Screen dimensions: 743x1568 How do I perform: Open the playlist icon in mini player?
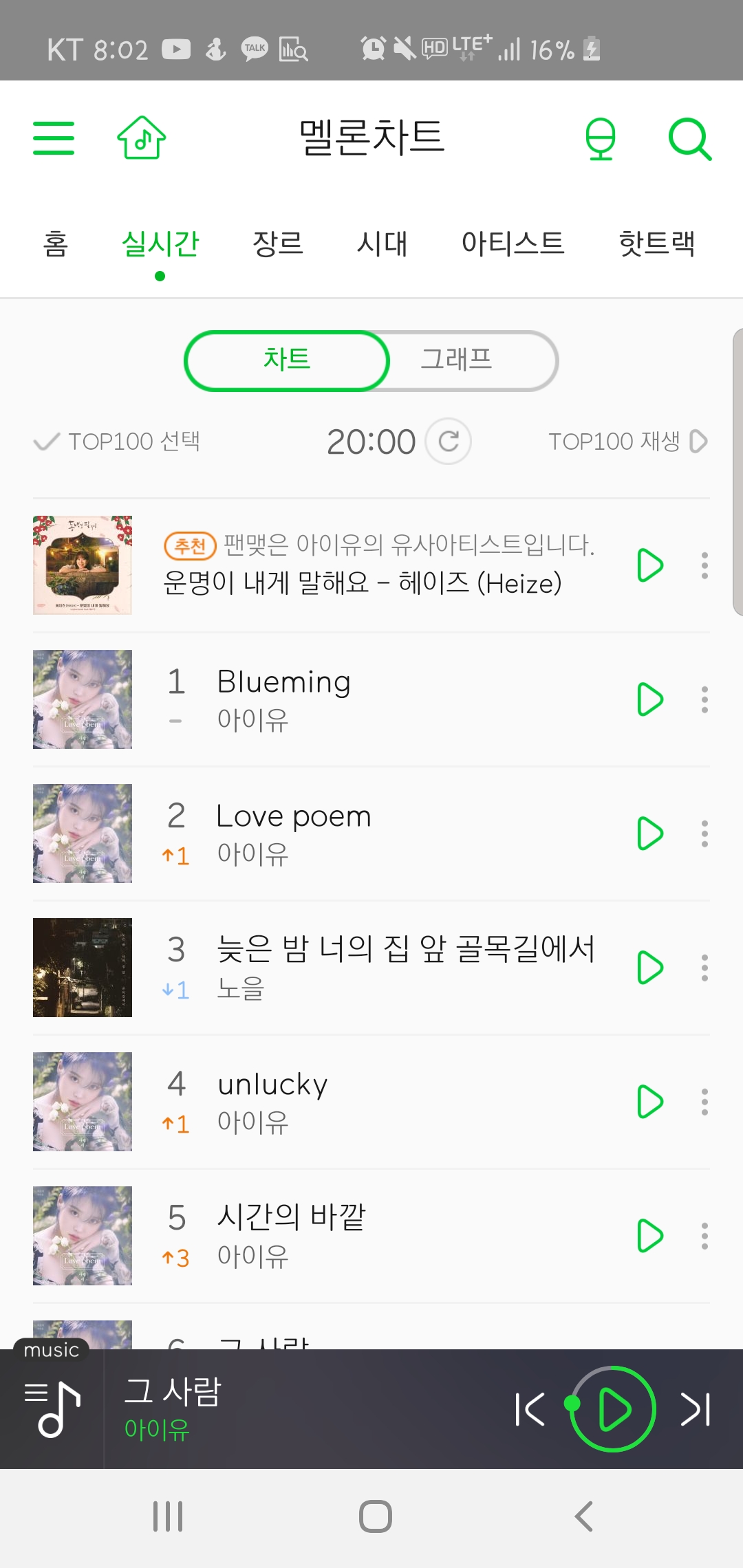52,1409
